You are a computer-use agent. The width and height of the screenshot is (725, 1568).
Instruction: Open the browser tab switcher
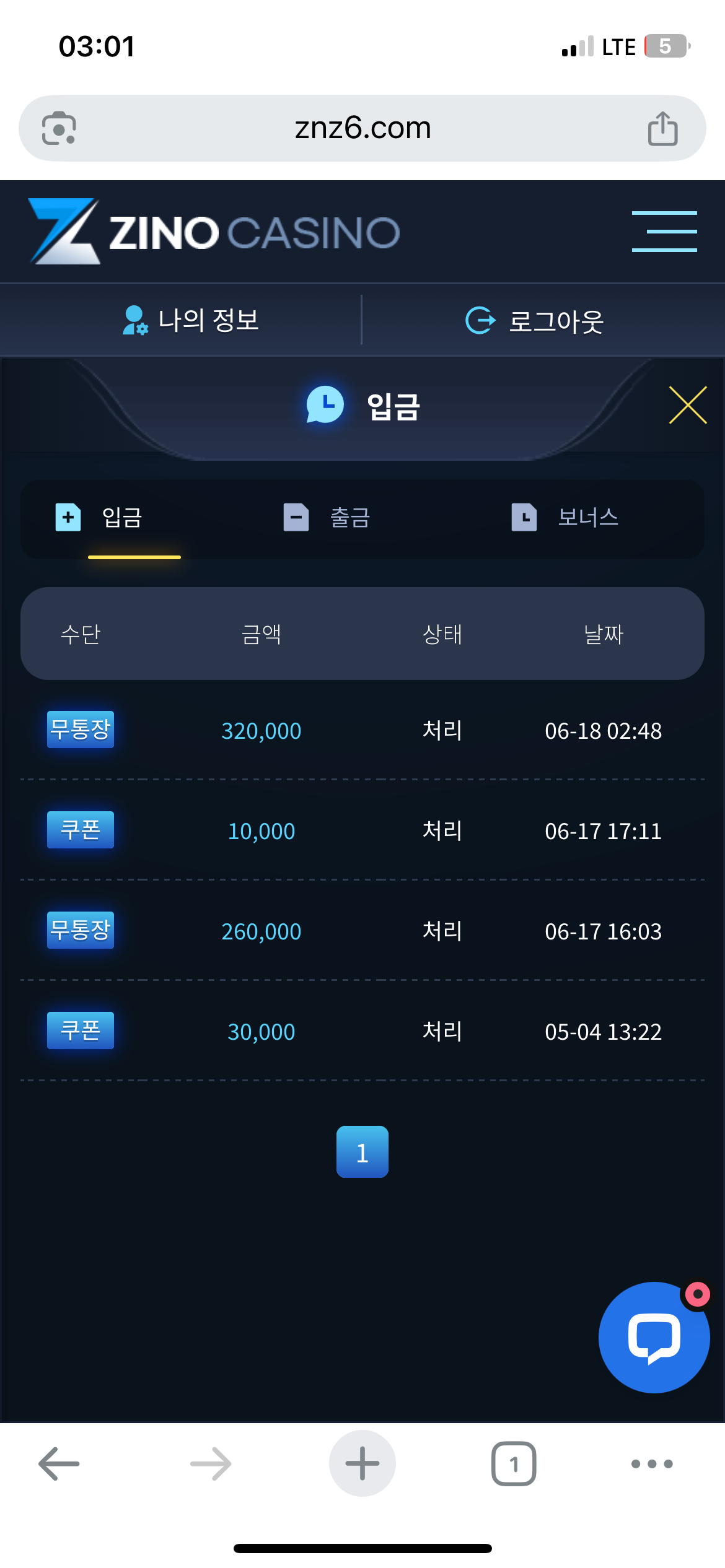click(x=514, y=1464)
